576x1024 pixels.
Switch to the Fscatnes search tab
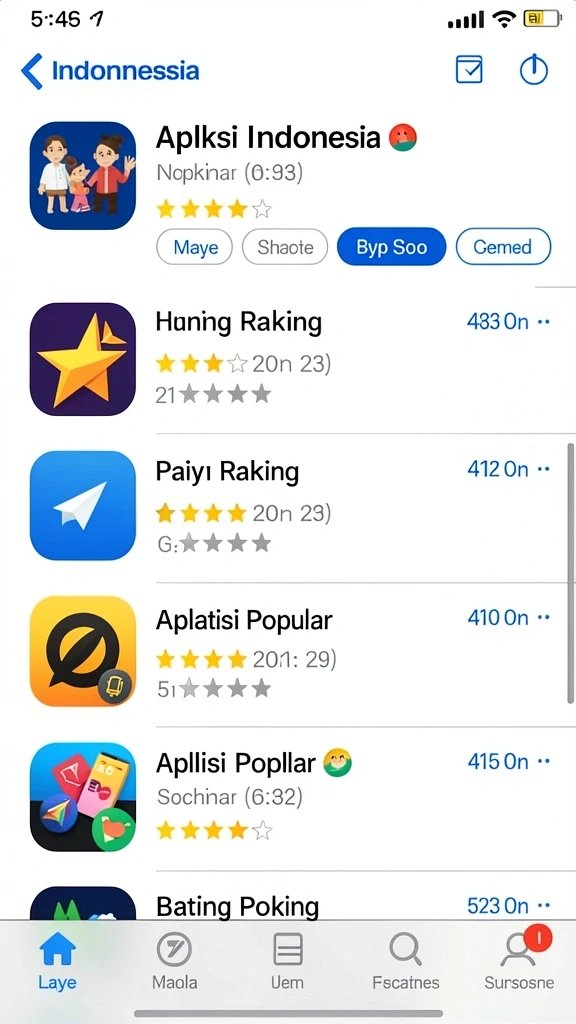tap(406, 961)
